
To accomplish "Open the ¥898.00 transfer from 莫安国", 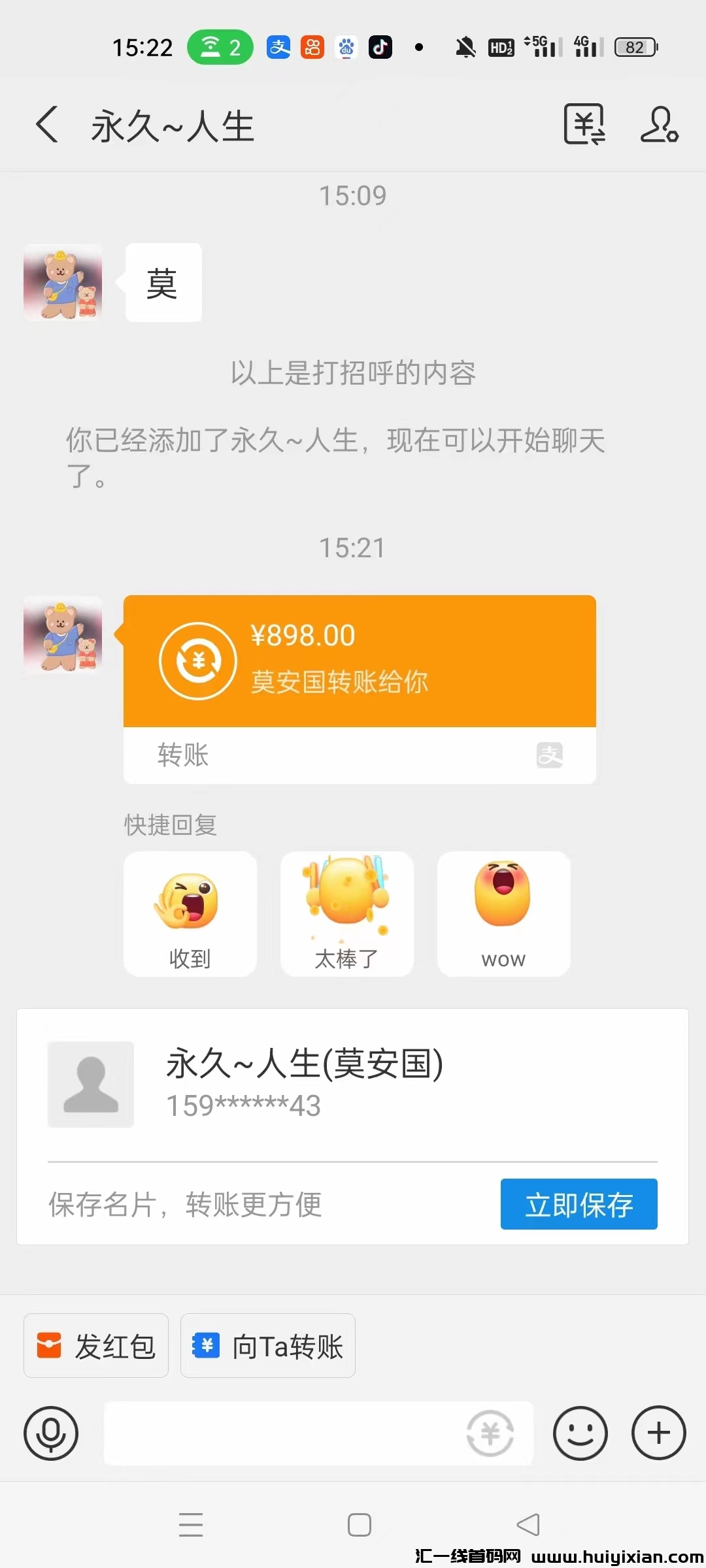I will pyautogui.click(x=359, y=661).
